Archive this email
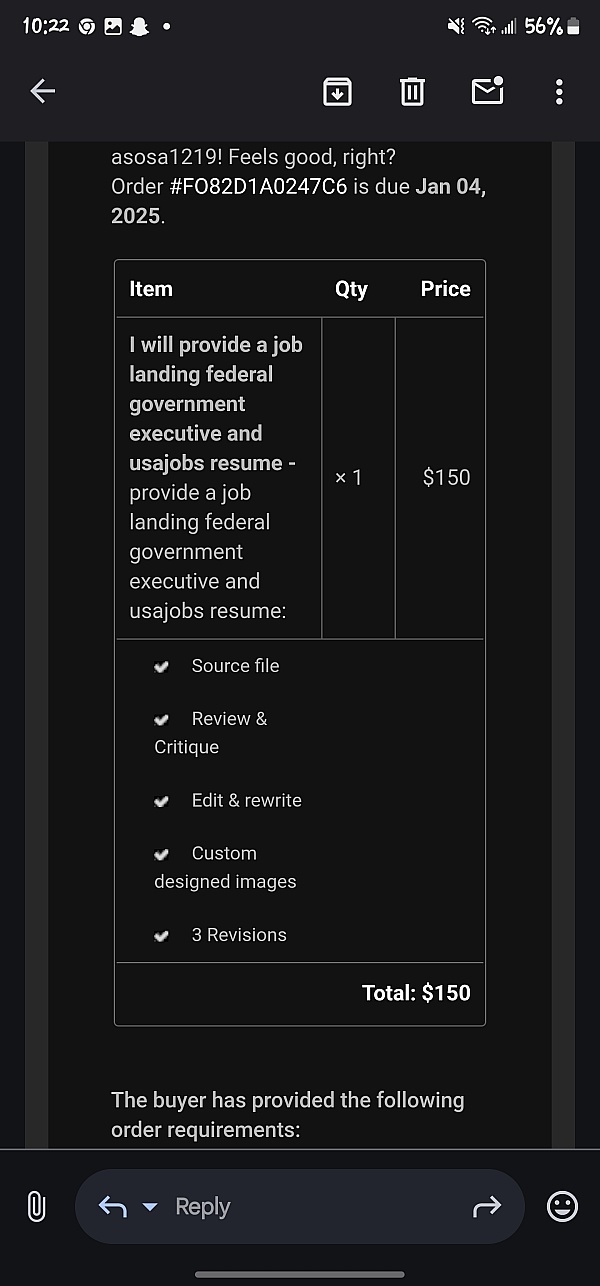 338,92
